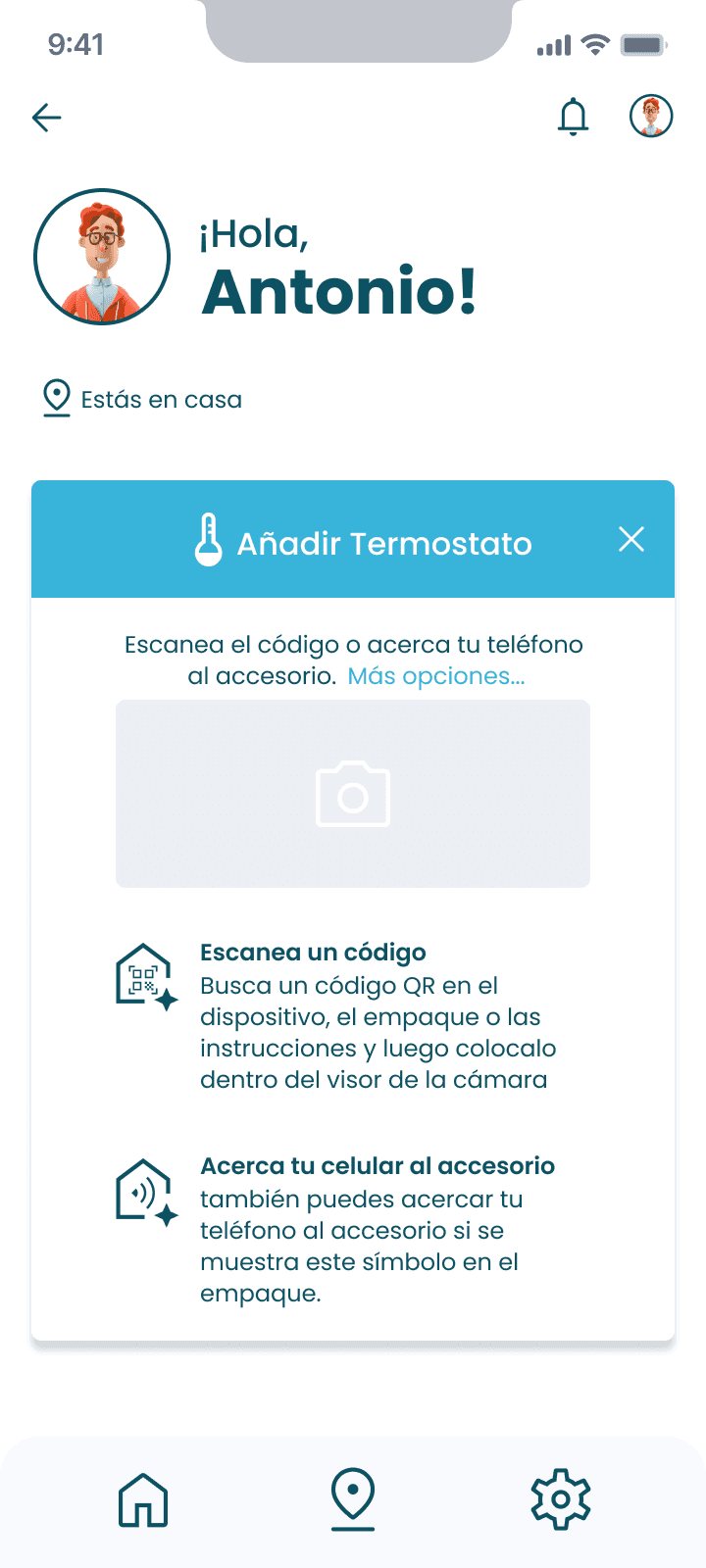706x1568 pixels.
Task: Close the Añadir Termostato card
Action: click(x=631, y=539)
